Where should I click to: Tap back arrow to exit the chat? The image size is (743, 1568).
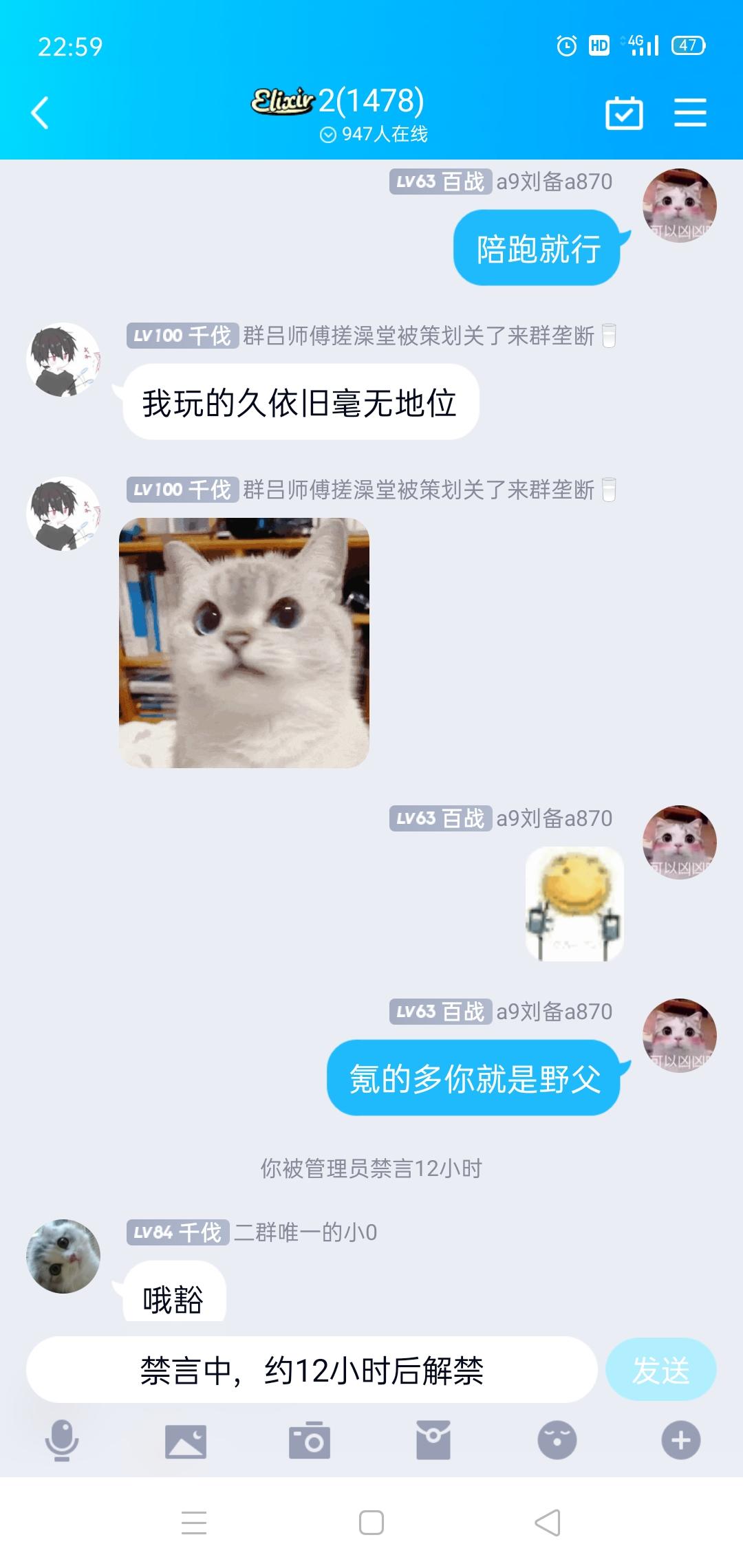click(39, 111)
